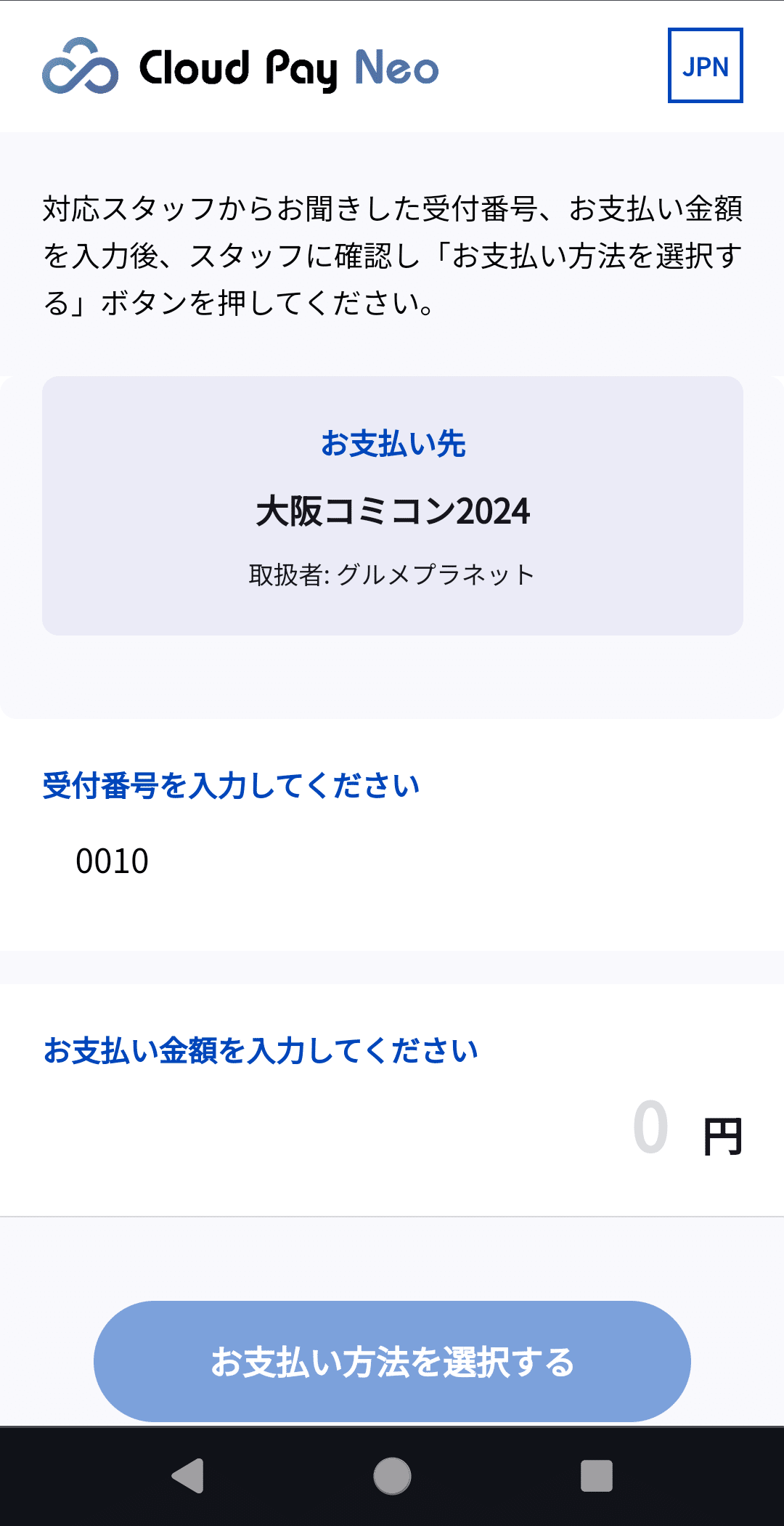
Task: Click the 円 currency label
Action: pyautogui.click(x=722, y=1137)
